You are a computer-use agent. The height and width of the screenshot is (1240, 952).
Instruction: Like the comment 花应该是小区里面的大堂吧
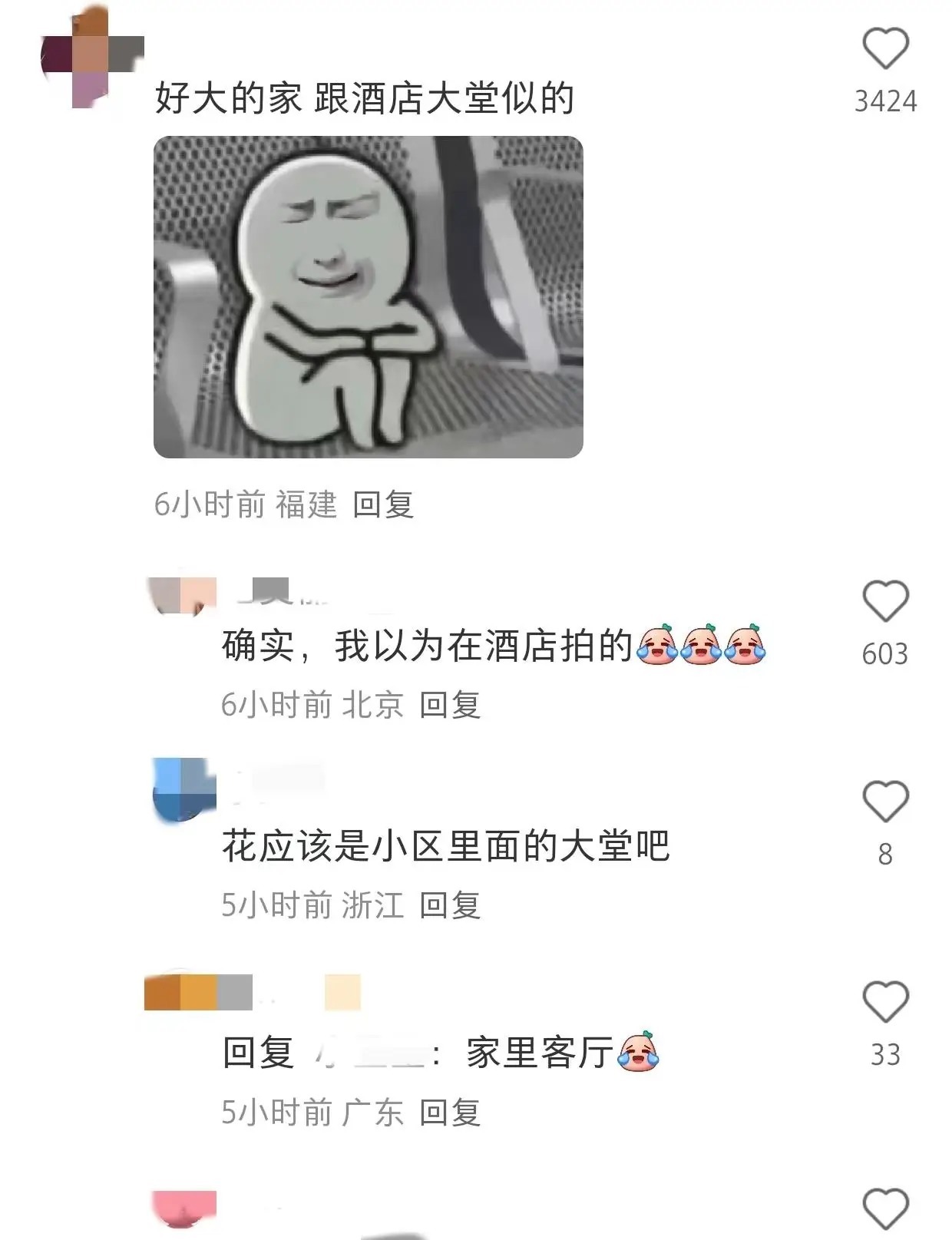(885, 802)
